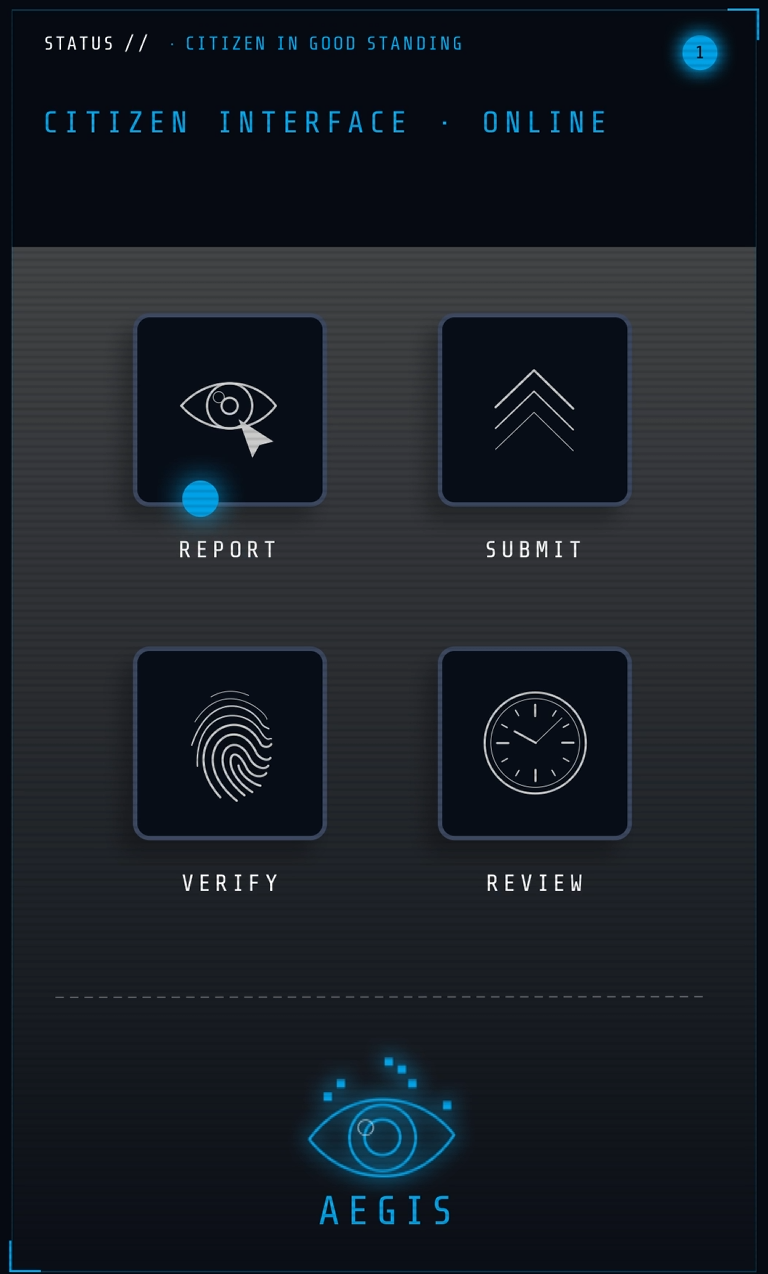
Task: Open the Review clock tile
Action: point(534,743)
